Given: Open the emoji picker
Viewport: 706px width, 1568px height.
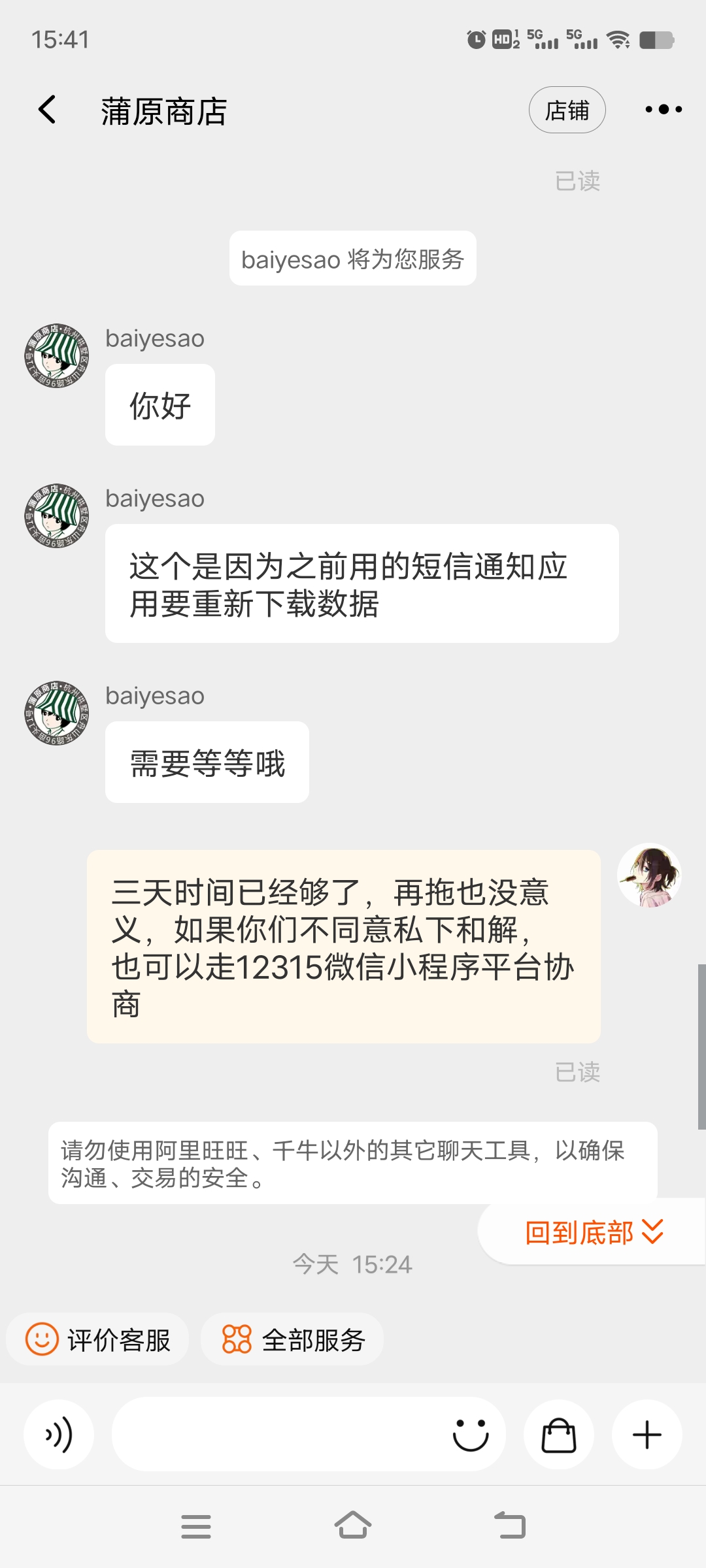Looking at the screenshot, I should tap(471, 1435).
